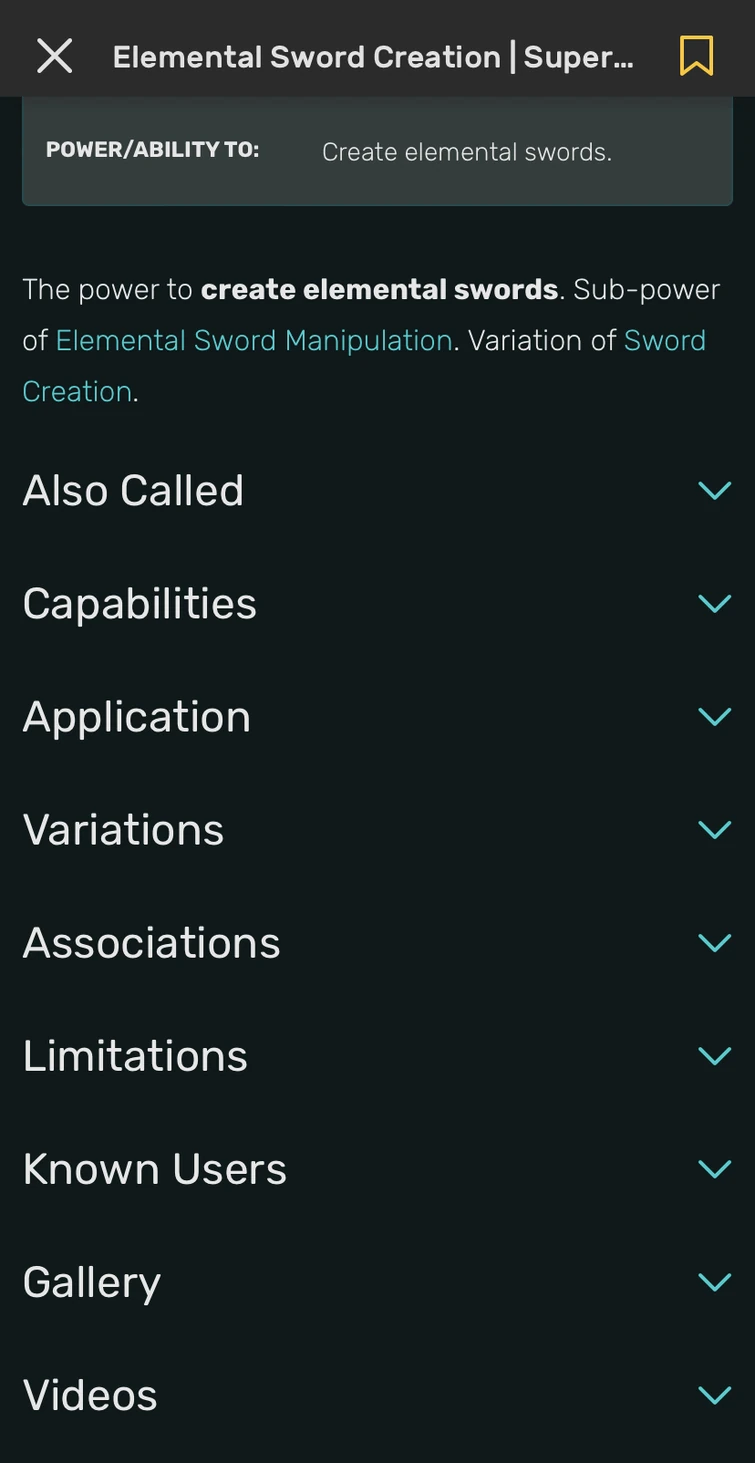Open the Elemental Sword Manipulation link
Image resolution: width=755 pixels, height=1463 pixels.
click(x=254, y=341)
